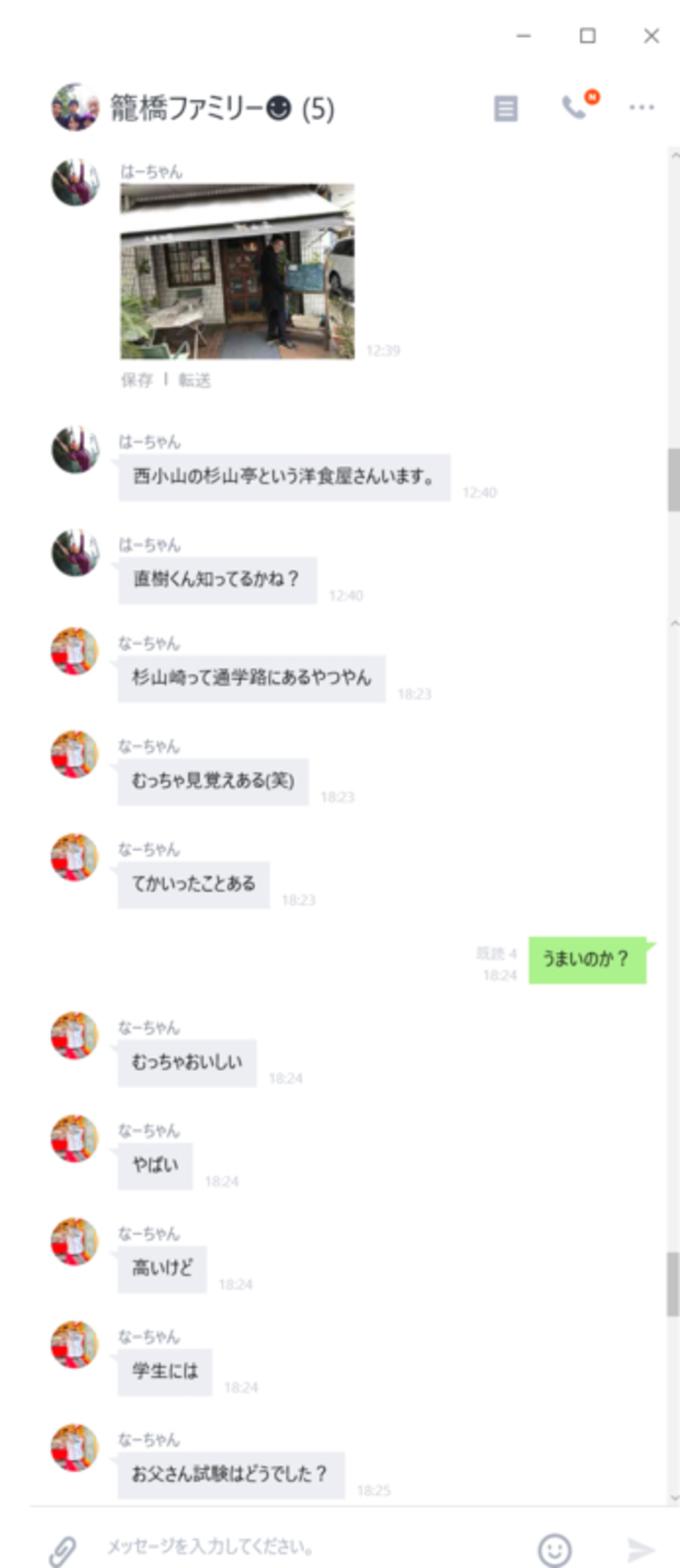The width and height of the screenshot is (680, 1568).
Task: Close the chat window
Action: 651,36
